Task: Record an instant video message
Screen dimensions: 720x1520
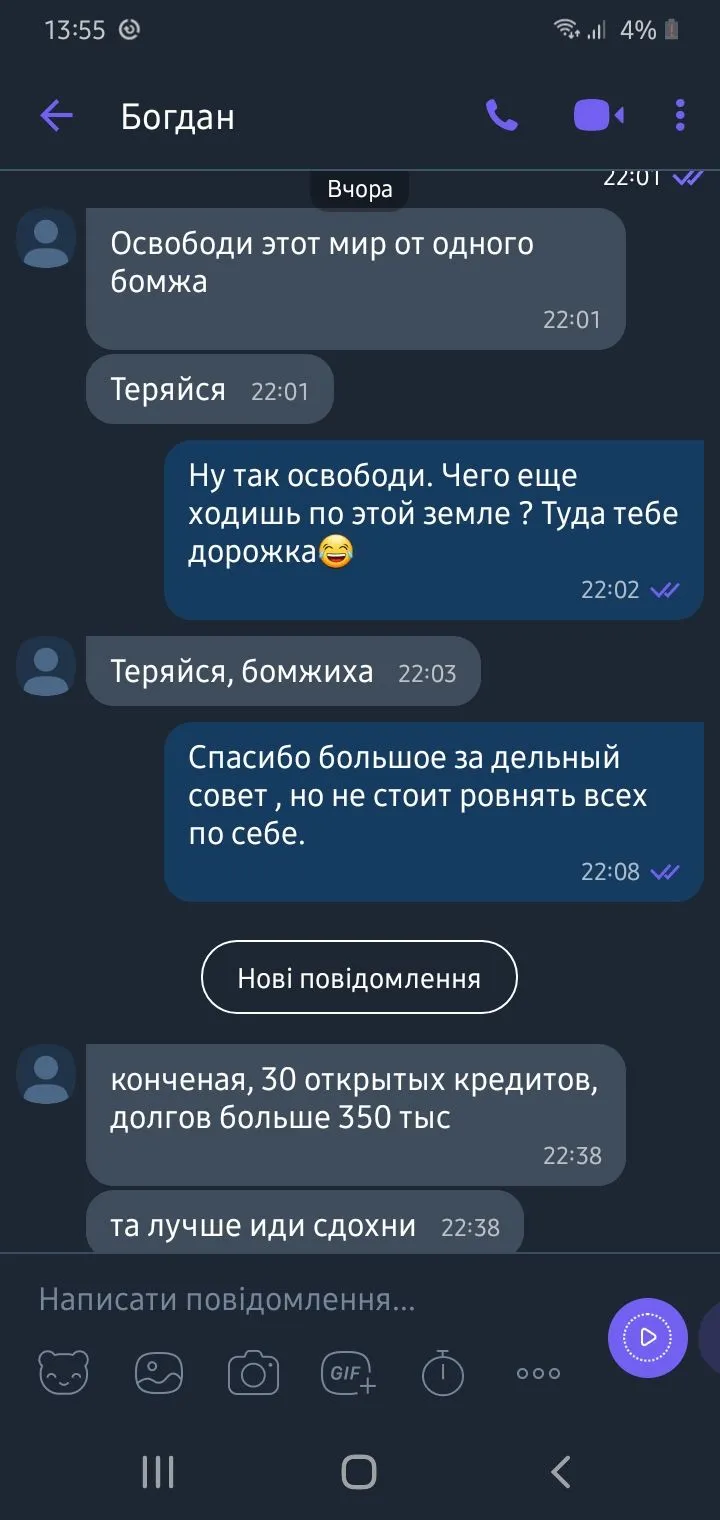Action: [647, 1337]
